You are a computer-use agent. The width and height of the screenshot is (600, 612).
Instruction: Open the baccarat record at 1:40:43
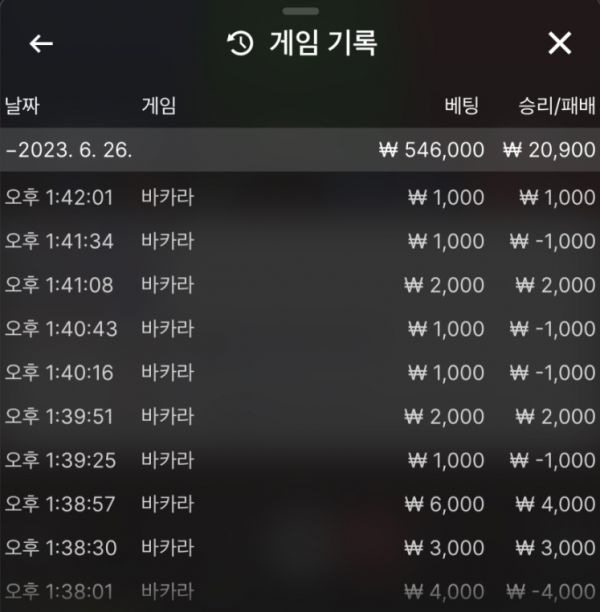tap(300, 329)
